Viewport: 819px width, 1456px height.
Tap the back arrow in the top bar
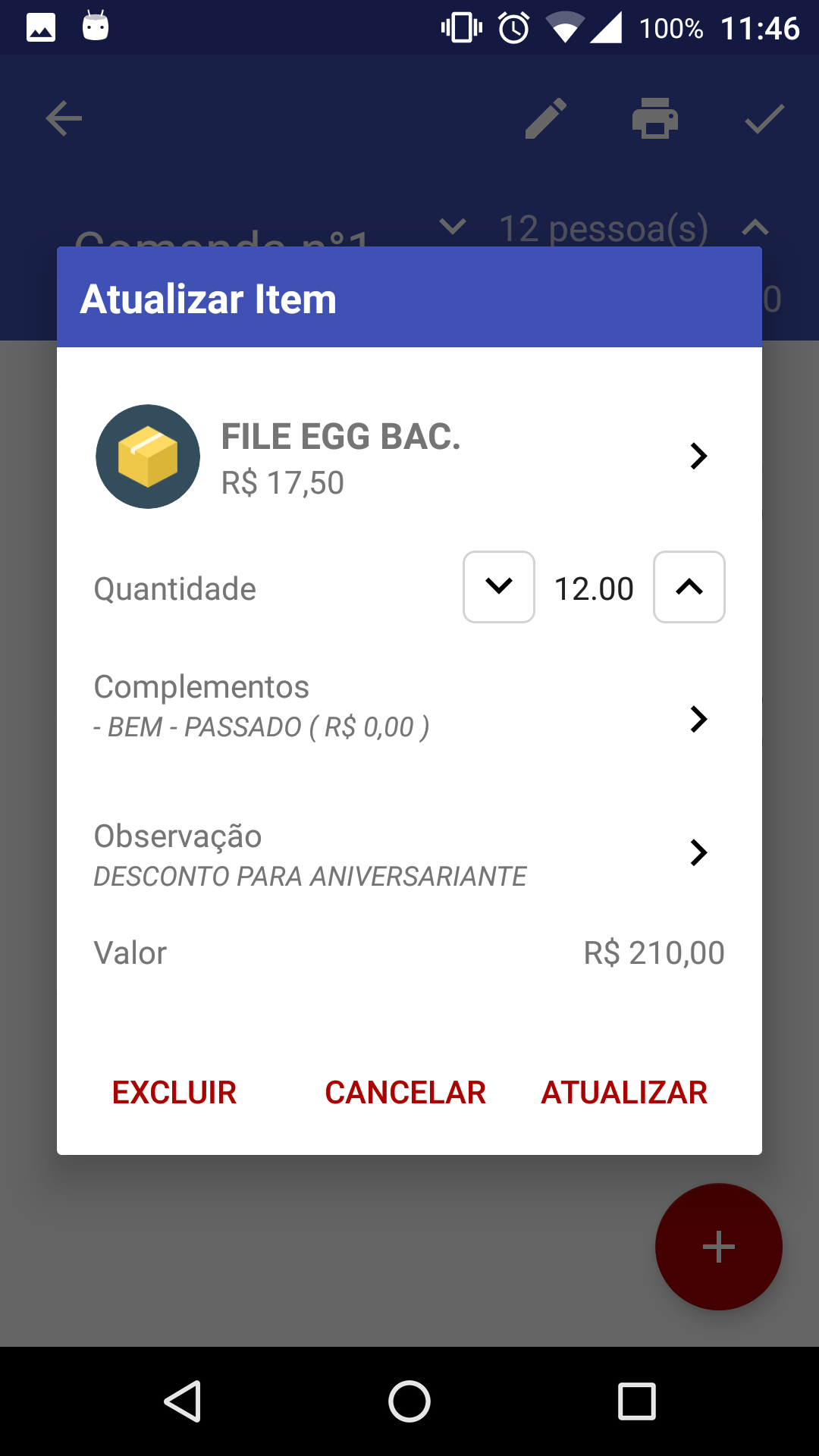(63, 118)
